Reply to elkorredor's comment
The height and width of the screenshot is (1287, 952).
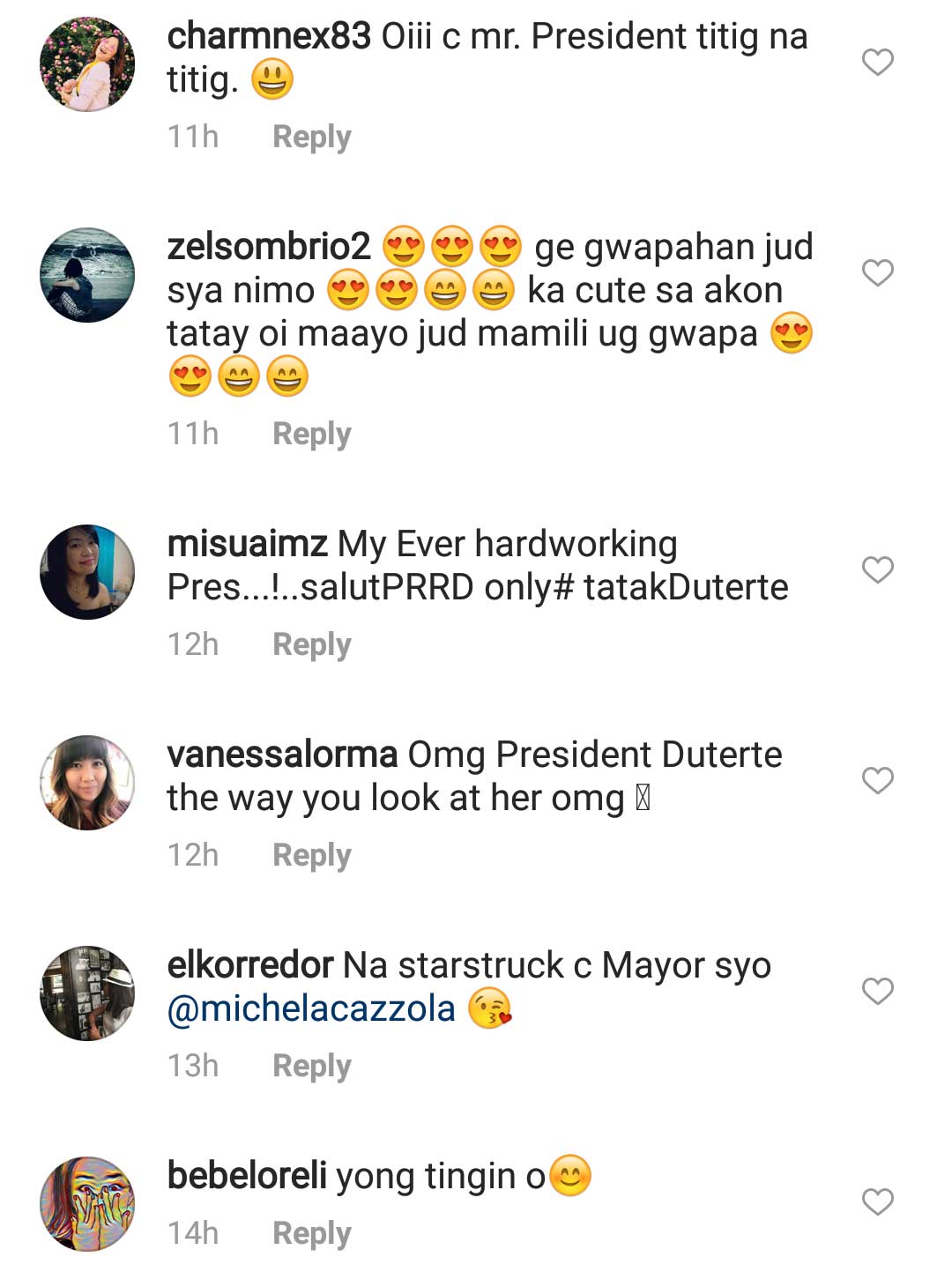(x=311, y=1066)
